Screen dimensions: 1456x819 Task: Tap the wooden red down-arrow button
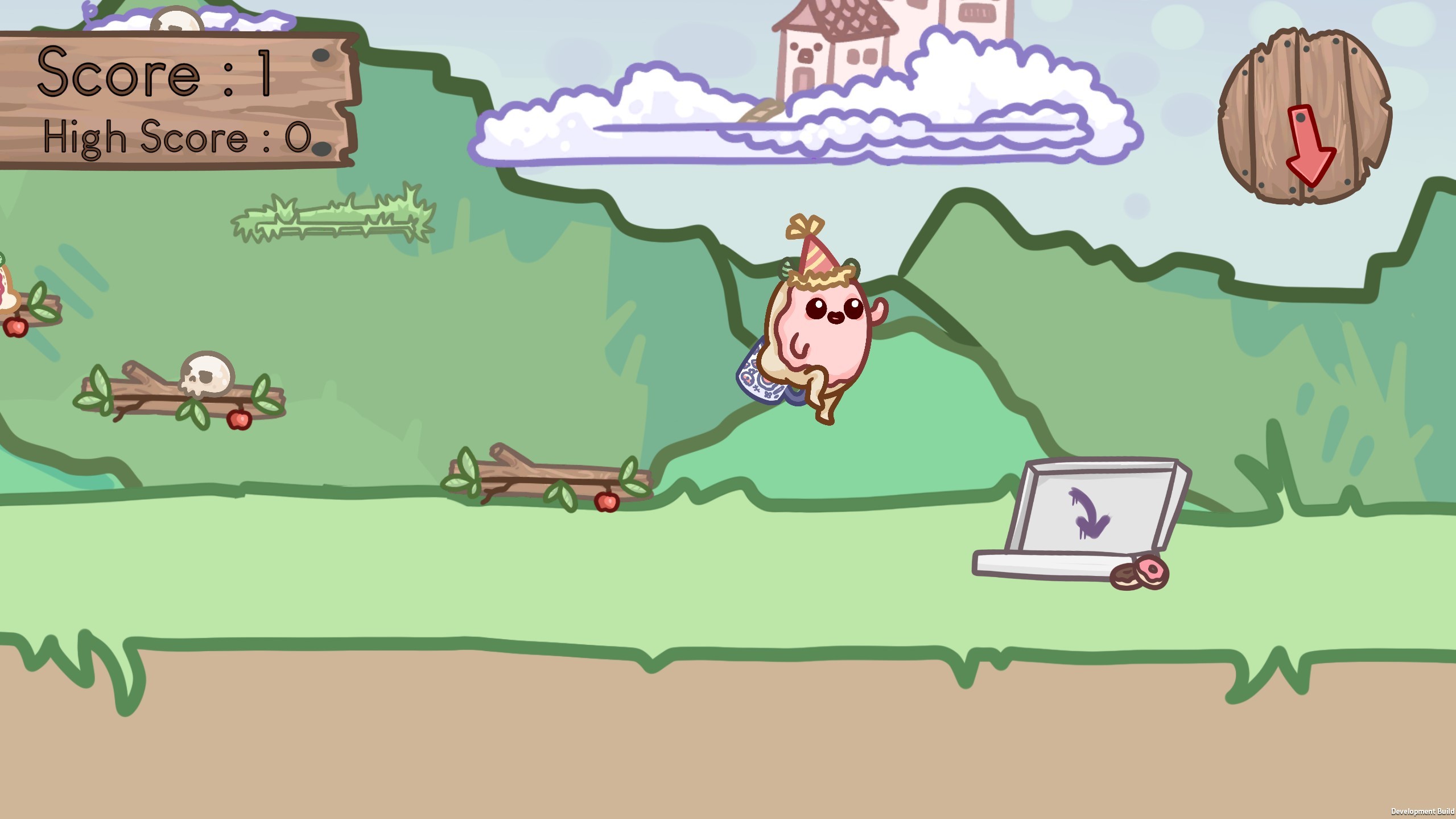tap(1304, 117)
